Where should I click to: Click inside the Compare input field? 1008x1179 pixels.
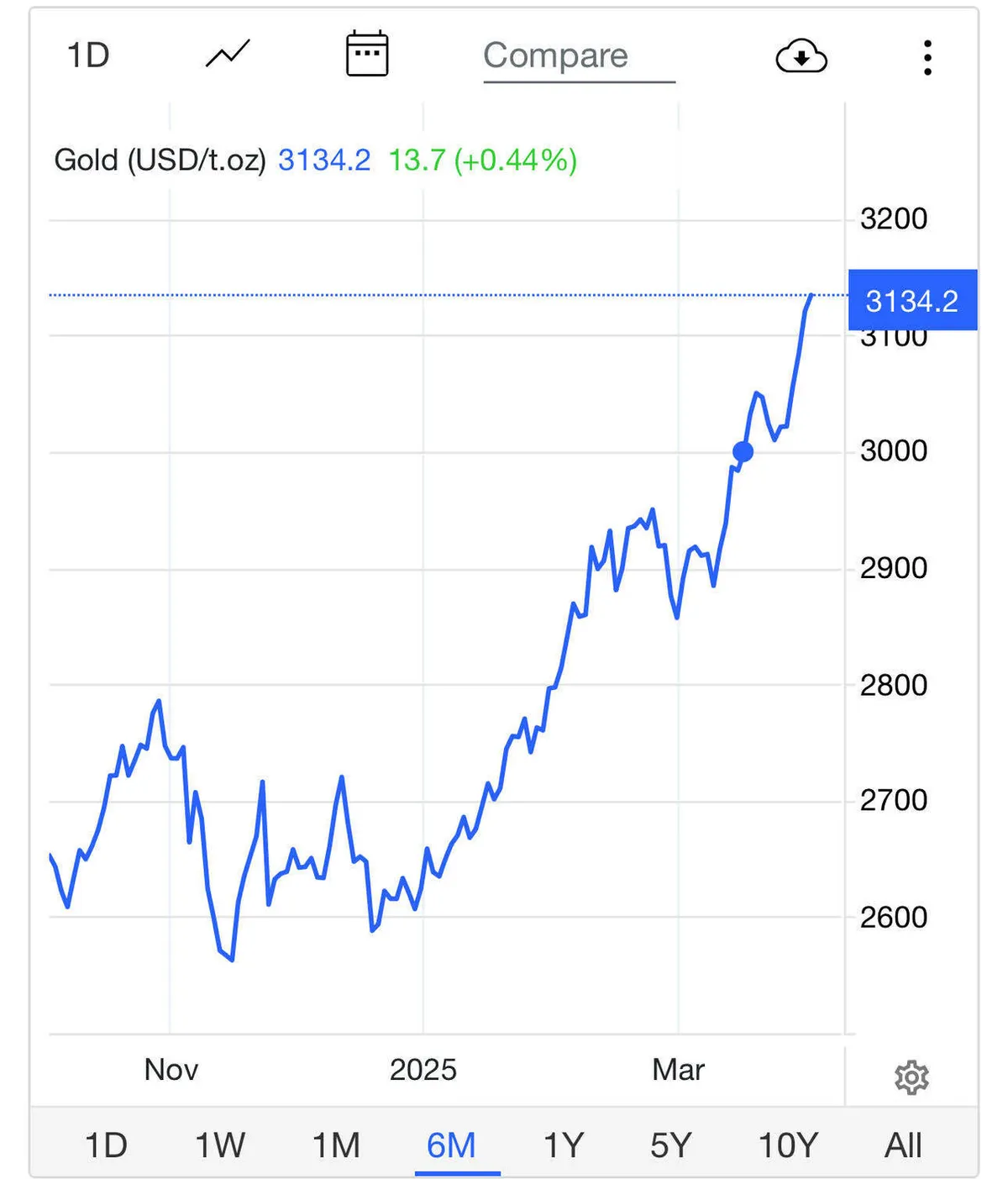point(578,56)
